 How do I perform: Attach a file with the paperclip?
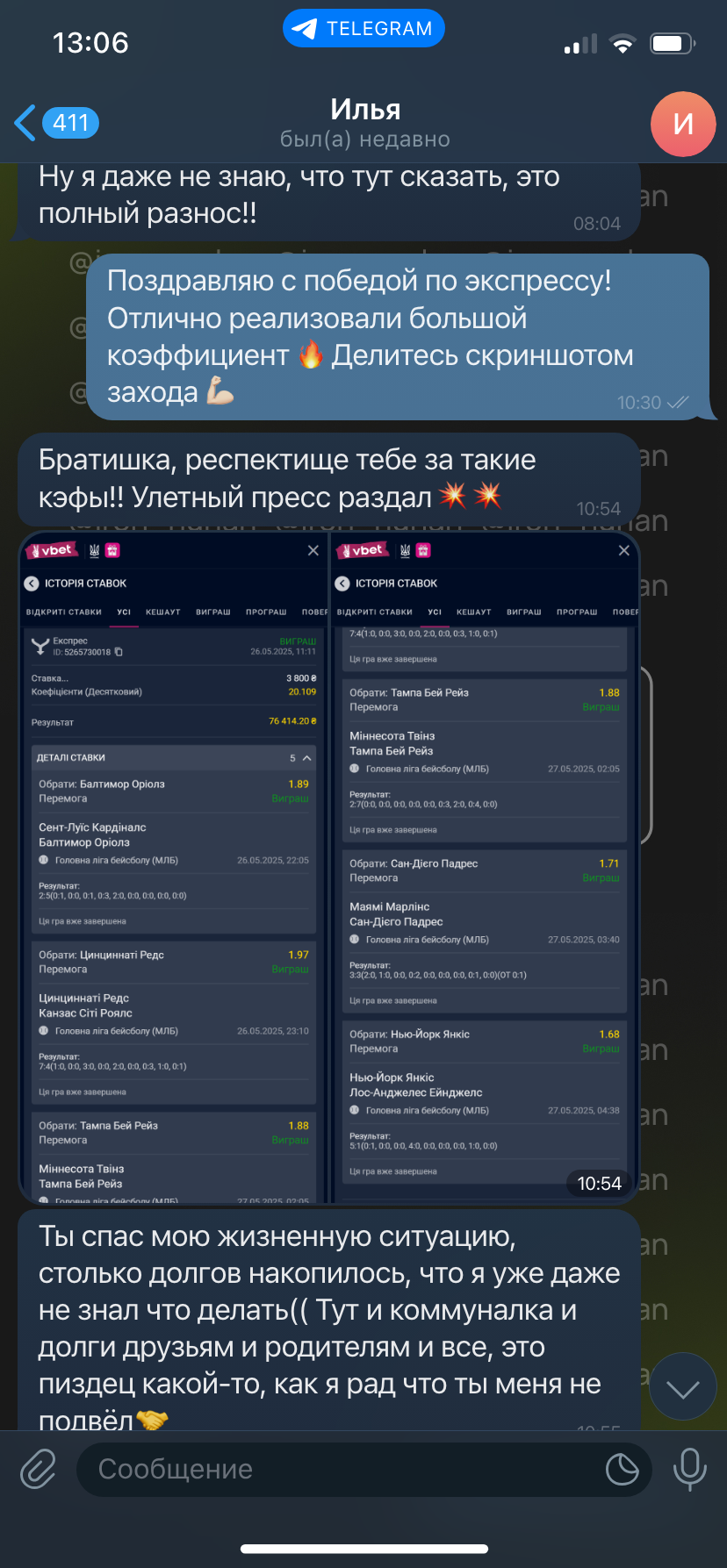(x=39, y=1469)
